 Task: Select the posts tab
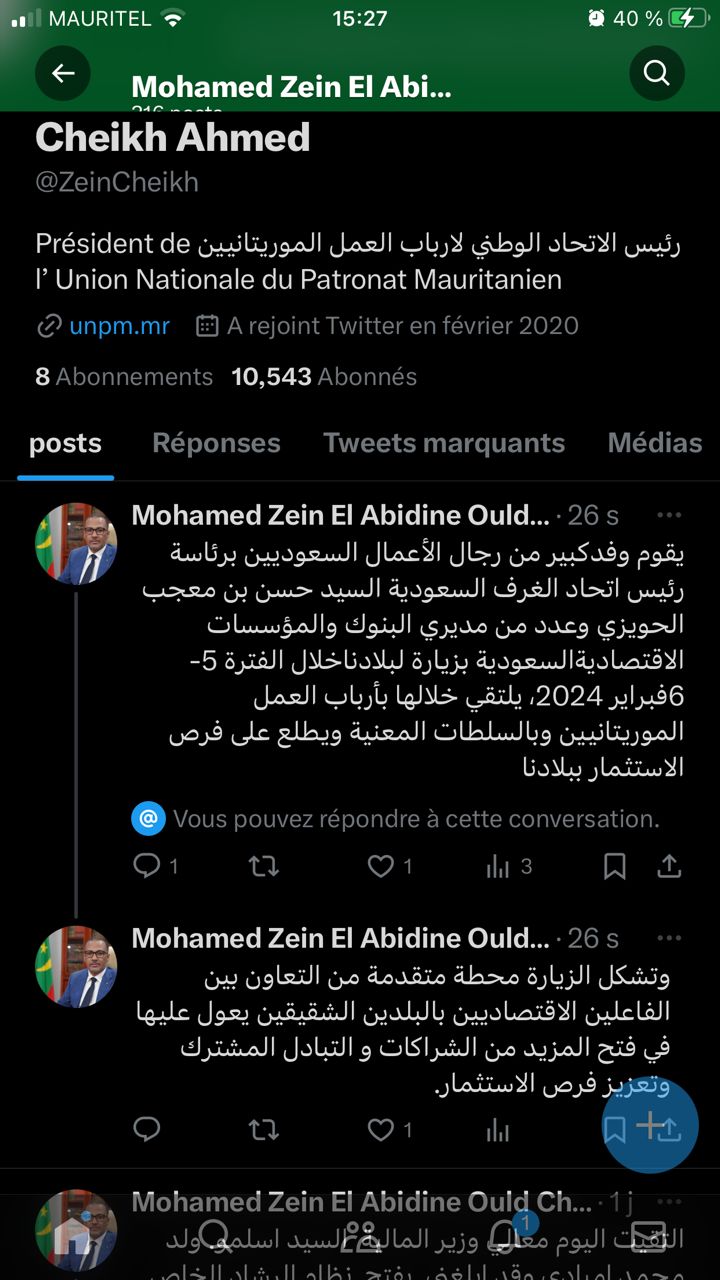tap(65, 443)
